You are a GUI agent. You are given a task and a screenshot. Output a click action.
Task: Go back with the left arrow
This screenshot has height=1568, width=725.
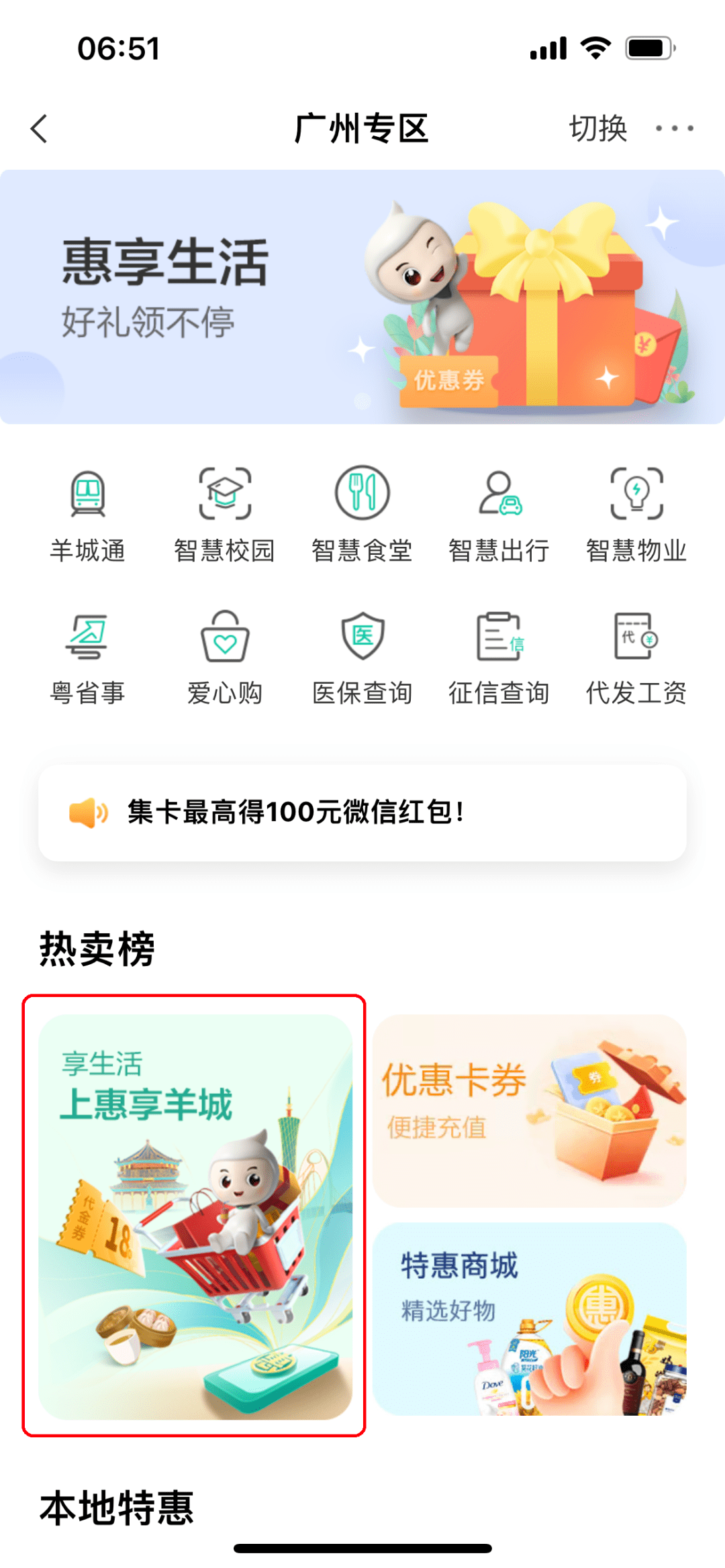40,129
